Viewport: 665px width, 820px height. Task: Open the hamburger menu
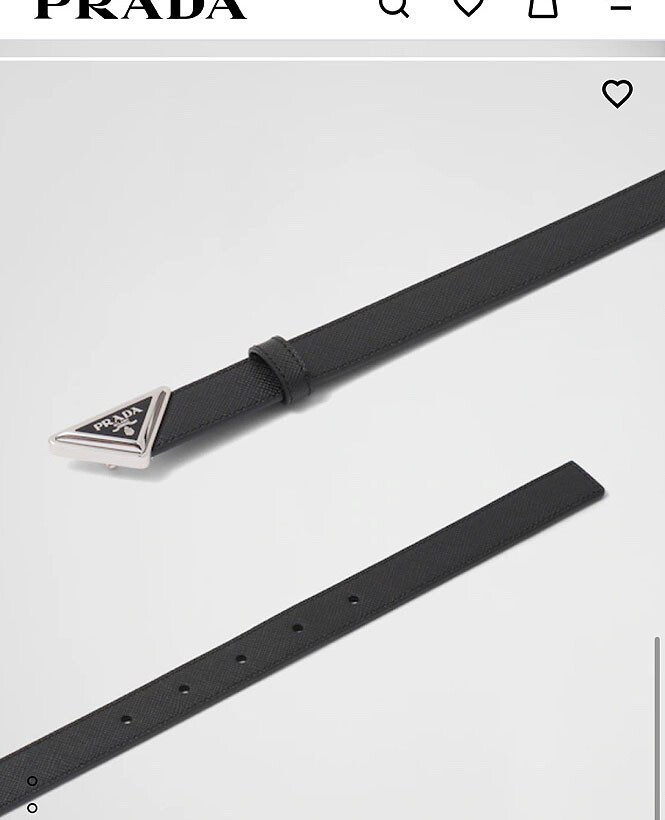(620, 6)
